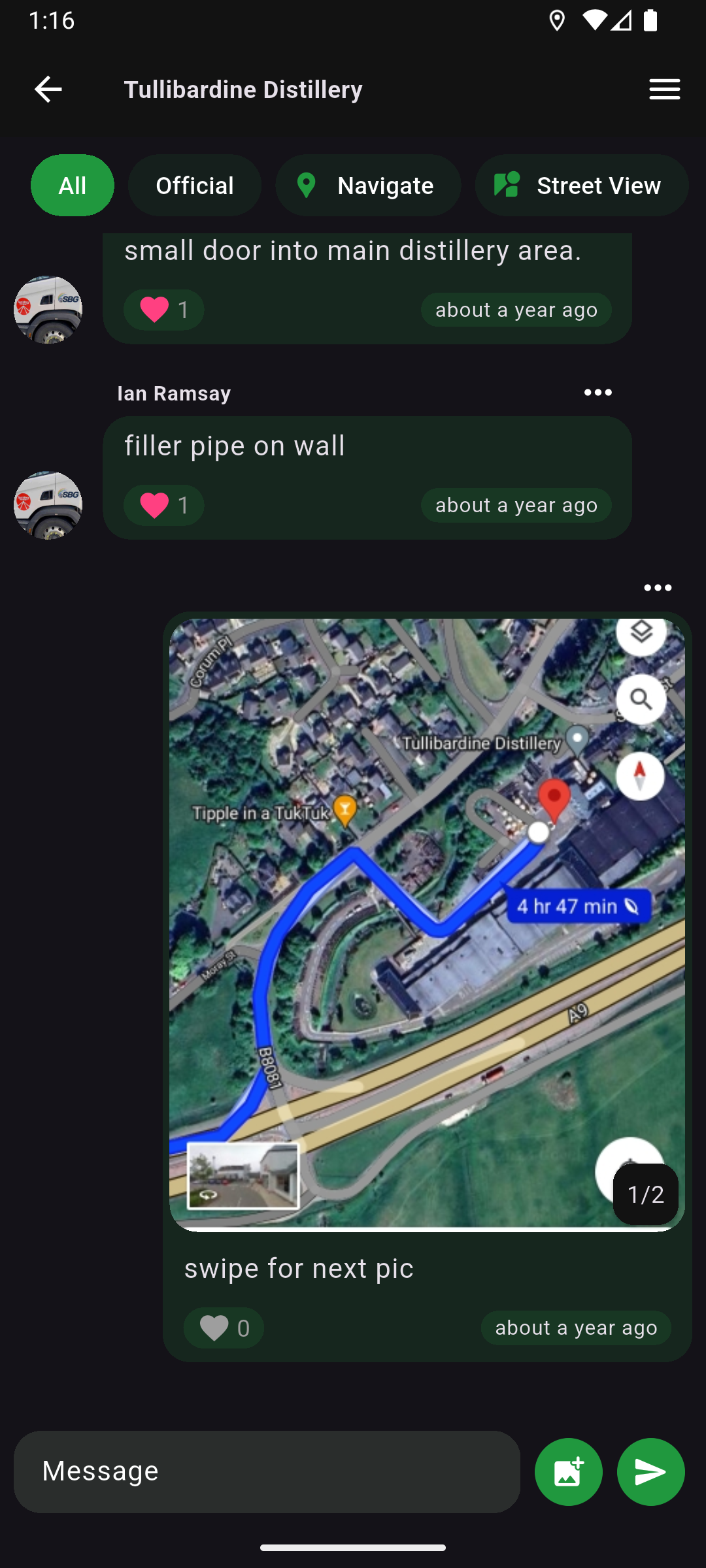Open the hamburger menu in the top bar
The width and height of the screenshot is (706, 1568).
(665, 89)
